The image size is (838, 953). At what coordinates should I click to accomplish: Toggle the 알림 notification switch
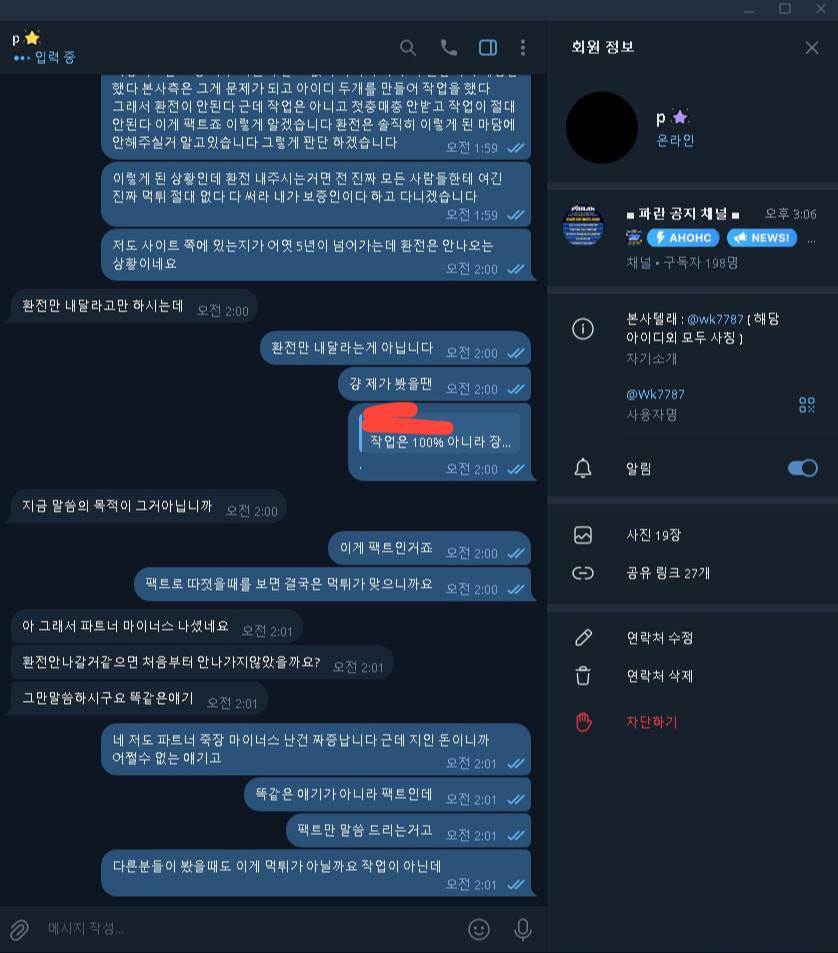802,468
